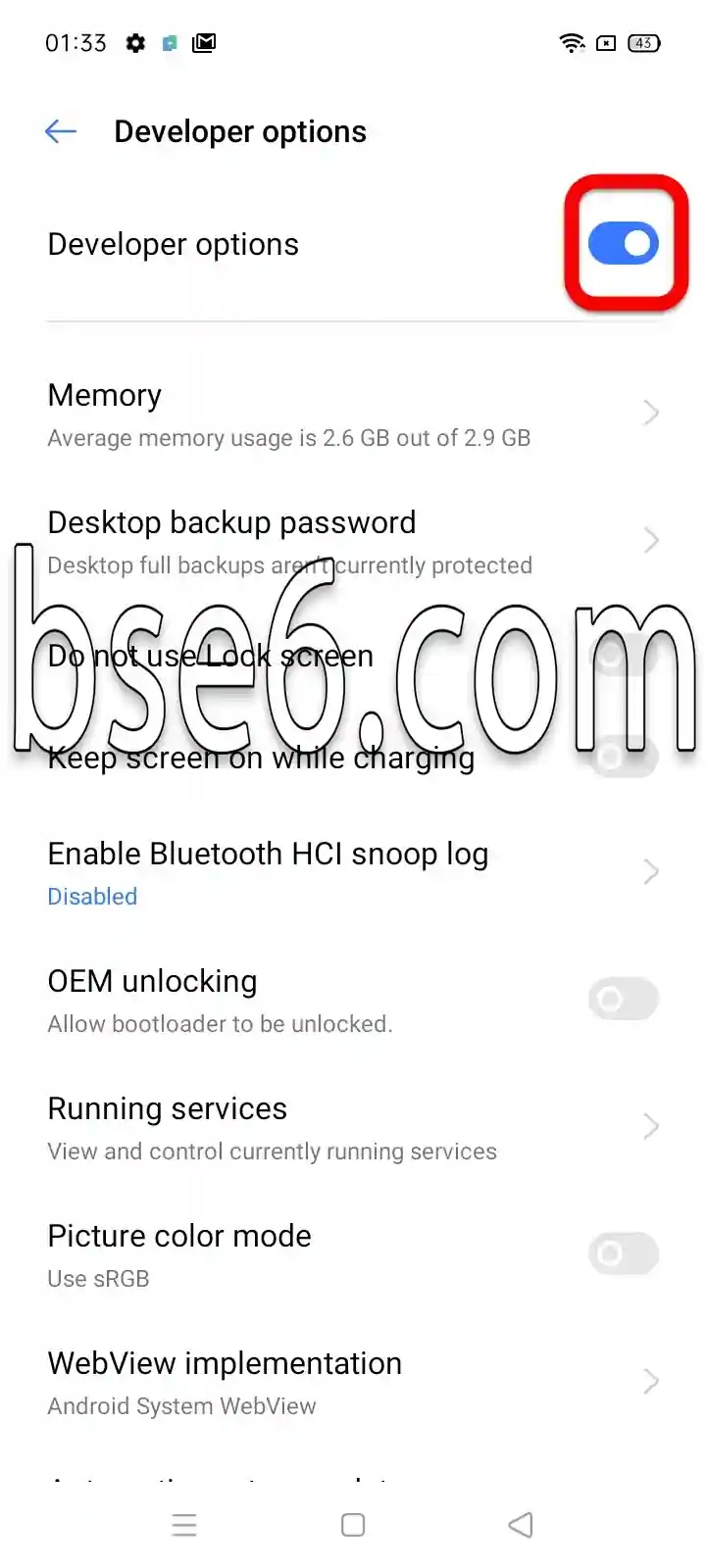The height and width of the screenshot is (1568, 706).
Task: Enable OEM unlocking switch
Action: [624, 999]
